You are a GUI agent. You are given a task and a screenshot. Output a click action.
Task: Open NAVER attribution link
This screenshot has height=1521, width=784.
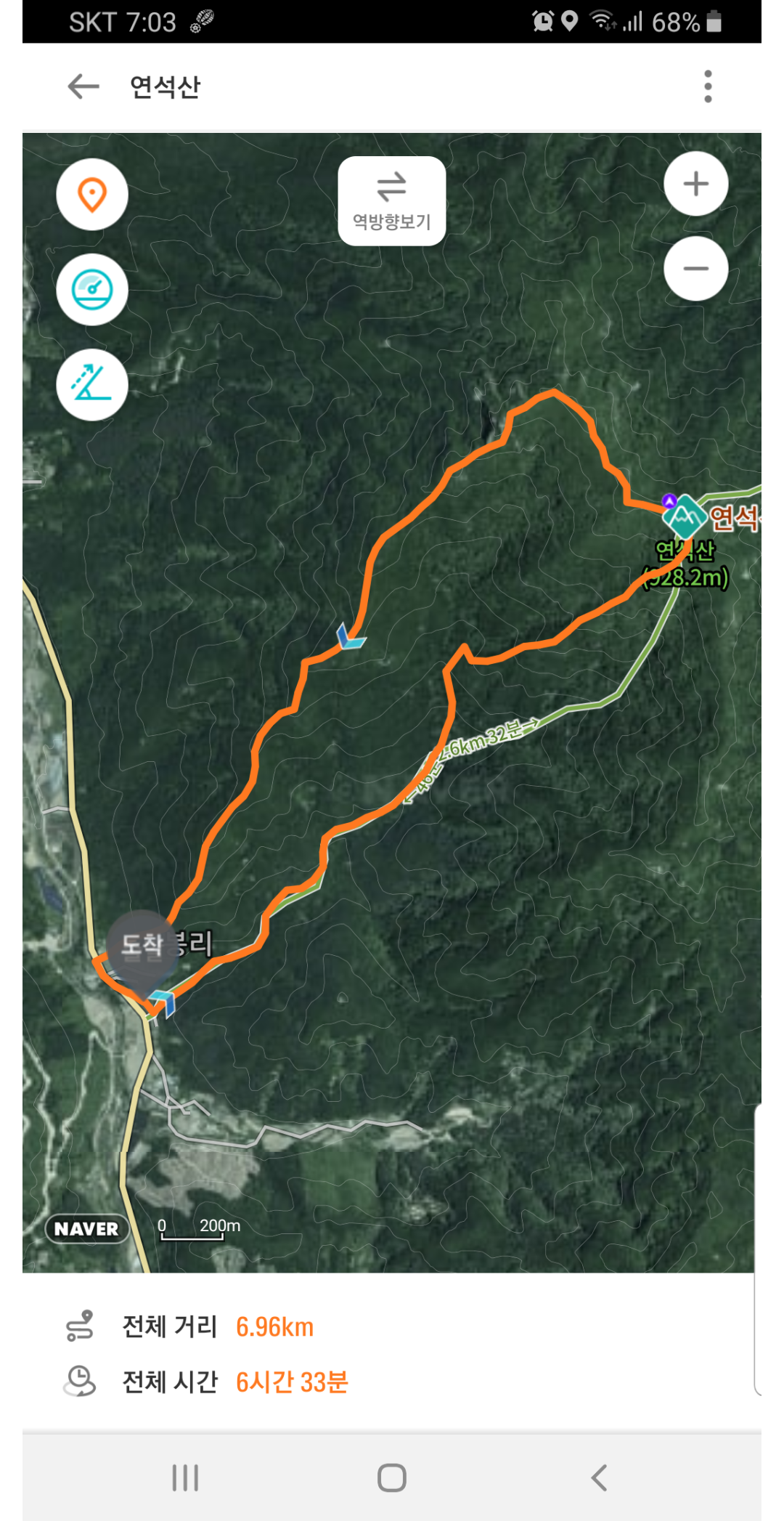(86, 1229)
